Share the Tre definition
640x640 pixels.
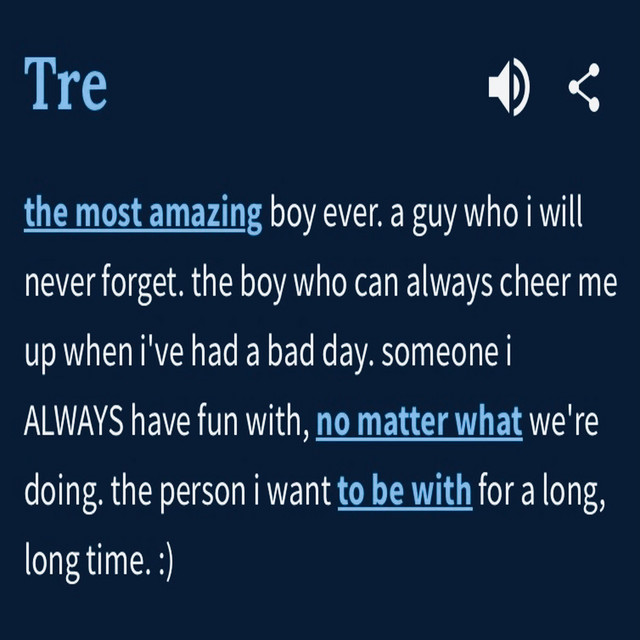coord(584,87)
